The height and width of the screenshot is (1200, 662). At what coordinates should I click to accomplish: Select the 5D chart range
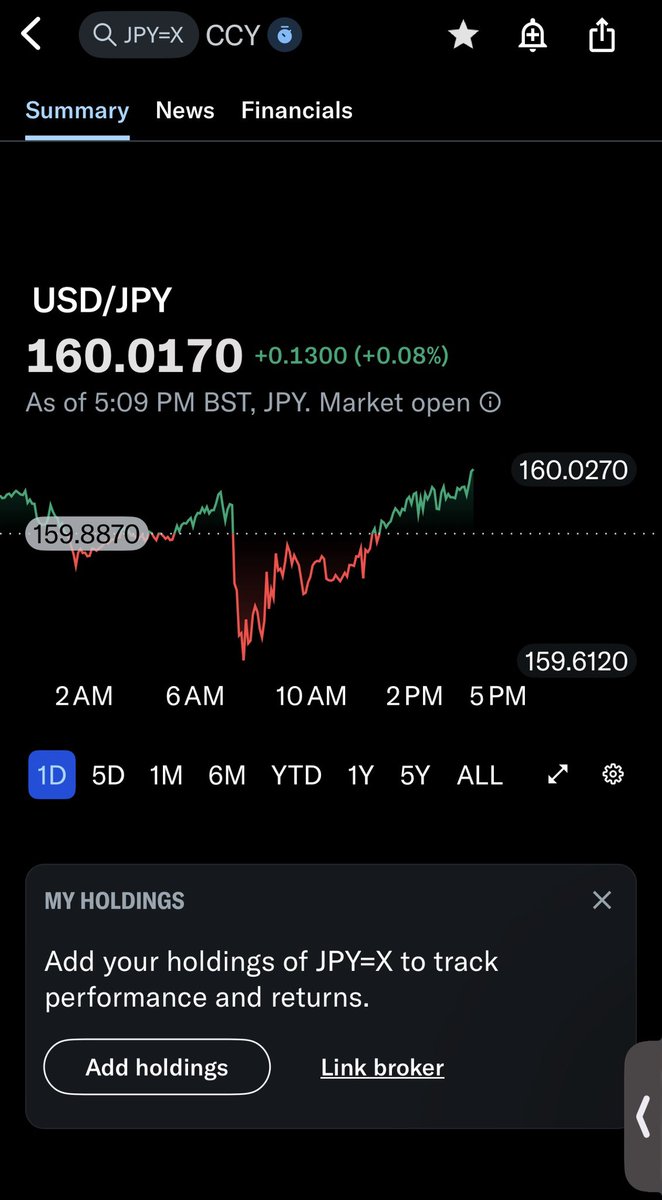[108, 775]
